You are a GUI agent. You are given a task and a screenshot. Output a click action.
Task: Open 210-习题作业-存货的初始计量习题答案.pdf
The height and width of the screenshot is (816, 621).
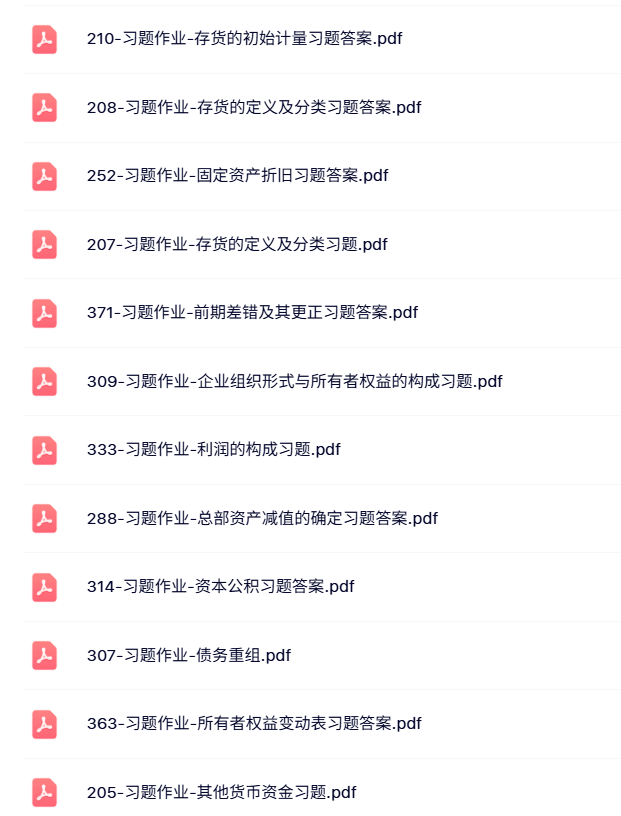coord(245,39)
